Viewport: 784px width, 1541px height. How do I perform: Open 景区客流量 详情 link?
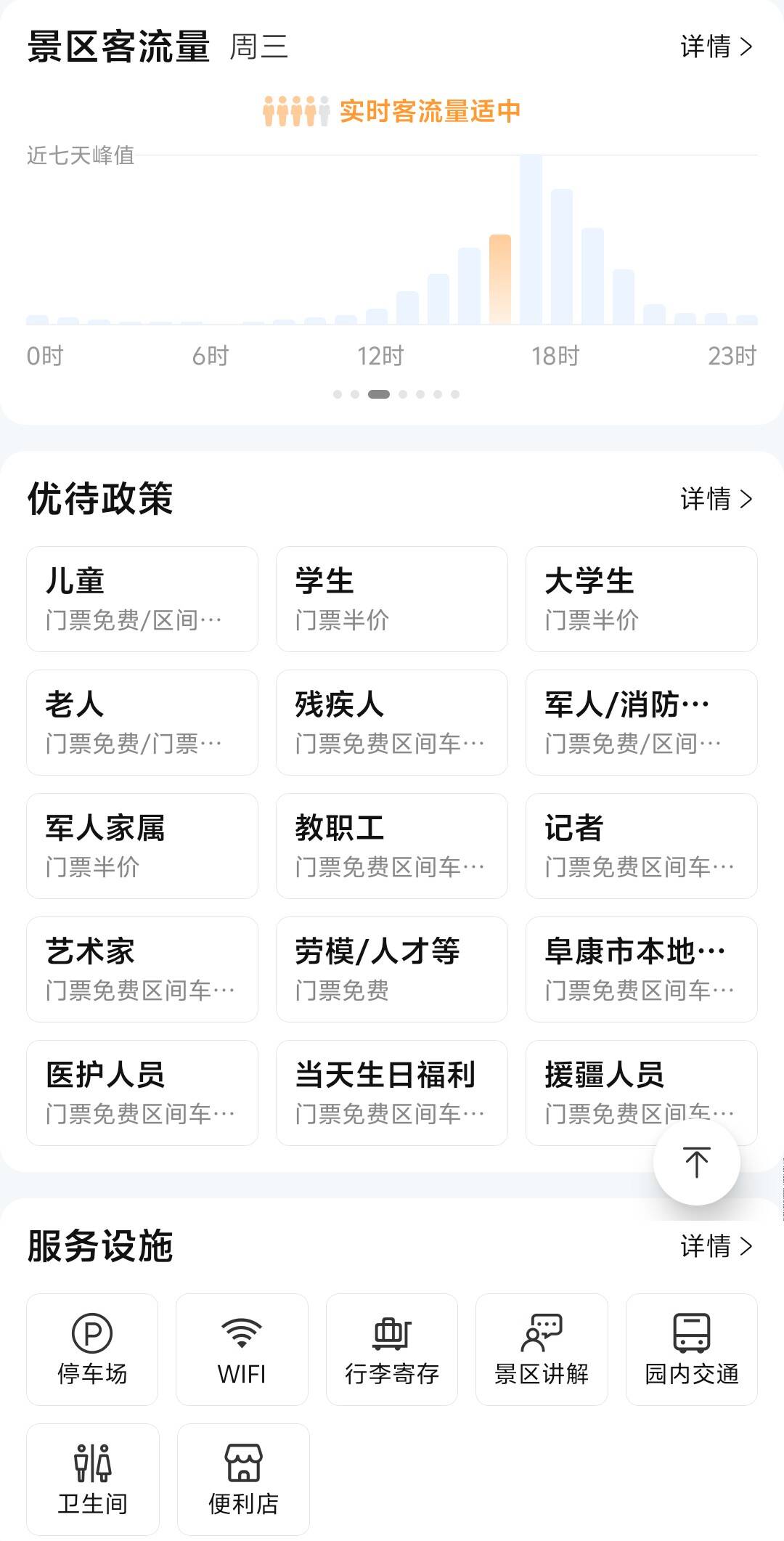(716, 47)
